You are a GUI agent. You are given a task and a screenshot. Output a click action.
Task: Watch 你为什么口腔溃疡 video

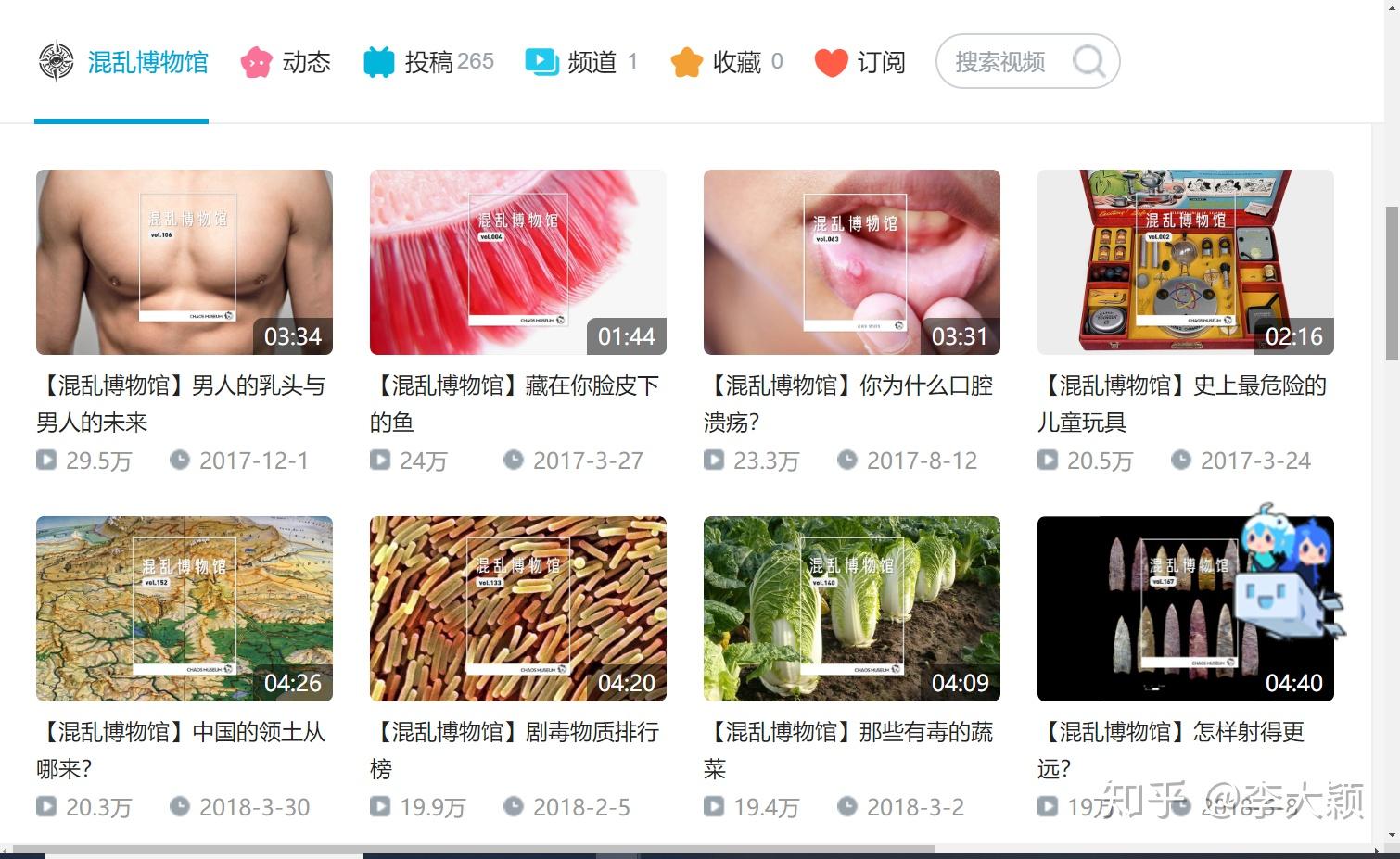pyautogui.click(x=851, y=262)
